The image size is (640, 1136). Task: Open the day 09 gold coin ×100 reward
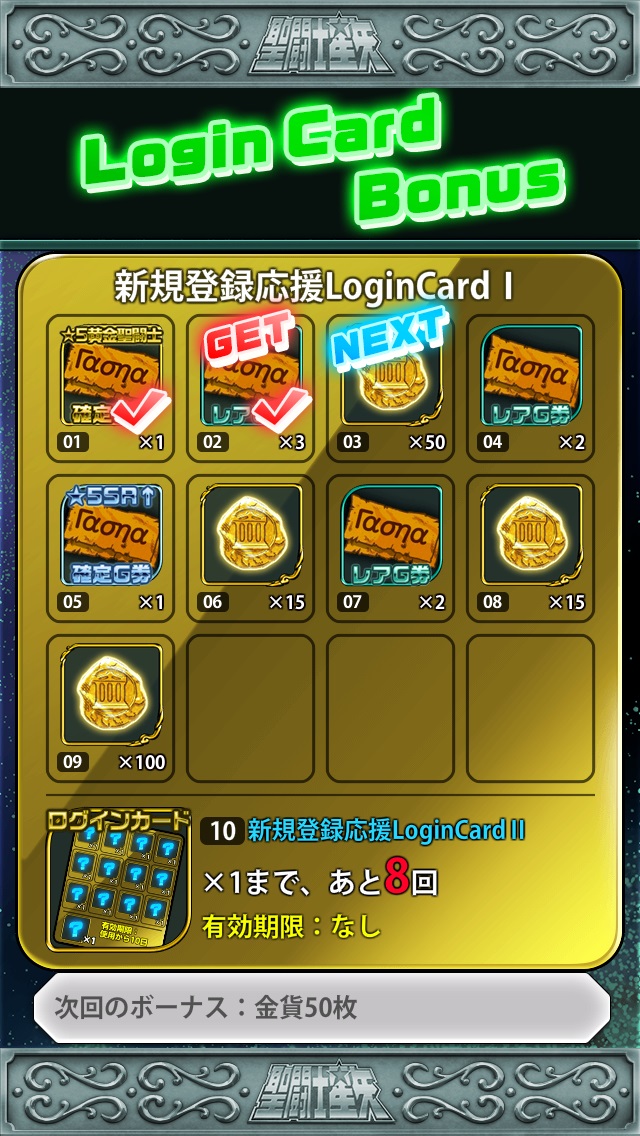pyautogui.click(x=110, y=709)
